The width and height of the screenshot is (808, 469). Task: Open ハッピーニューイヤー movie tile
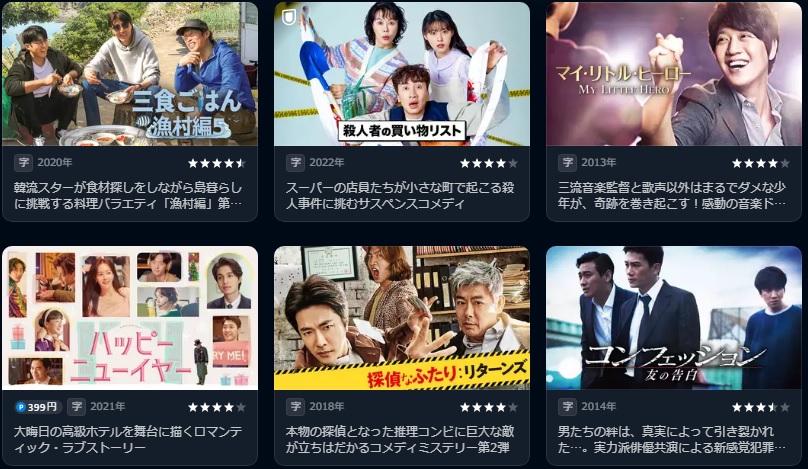tap(130, 318)
